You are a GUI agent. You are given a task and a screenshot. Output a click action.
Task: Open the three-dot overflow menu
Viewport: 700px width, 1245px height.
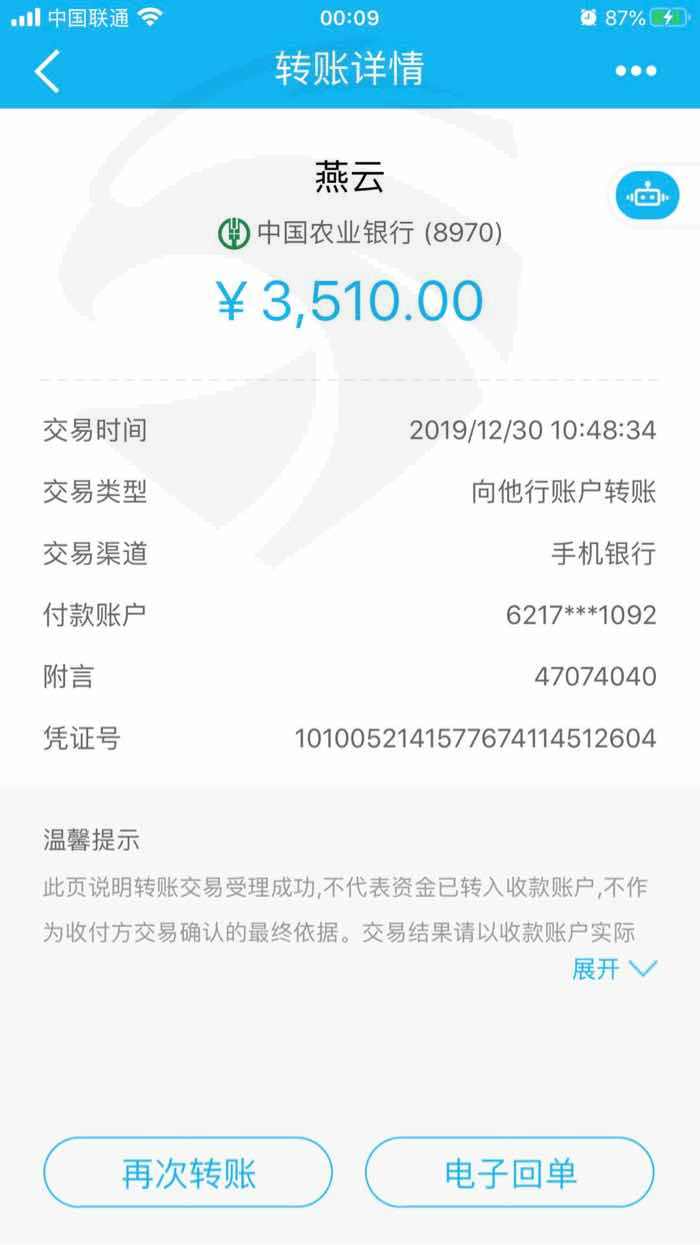click(636, 71)
